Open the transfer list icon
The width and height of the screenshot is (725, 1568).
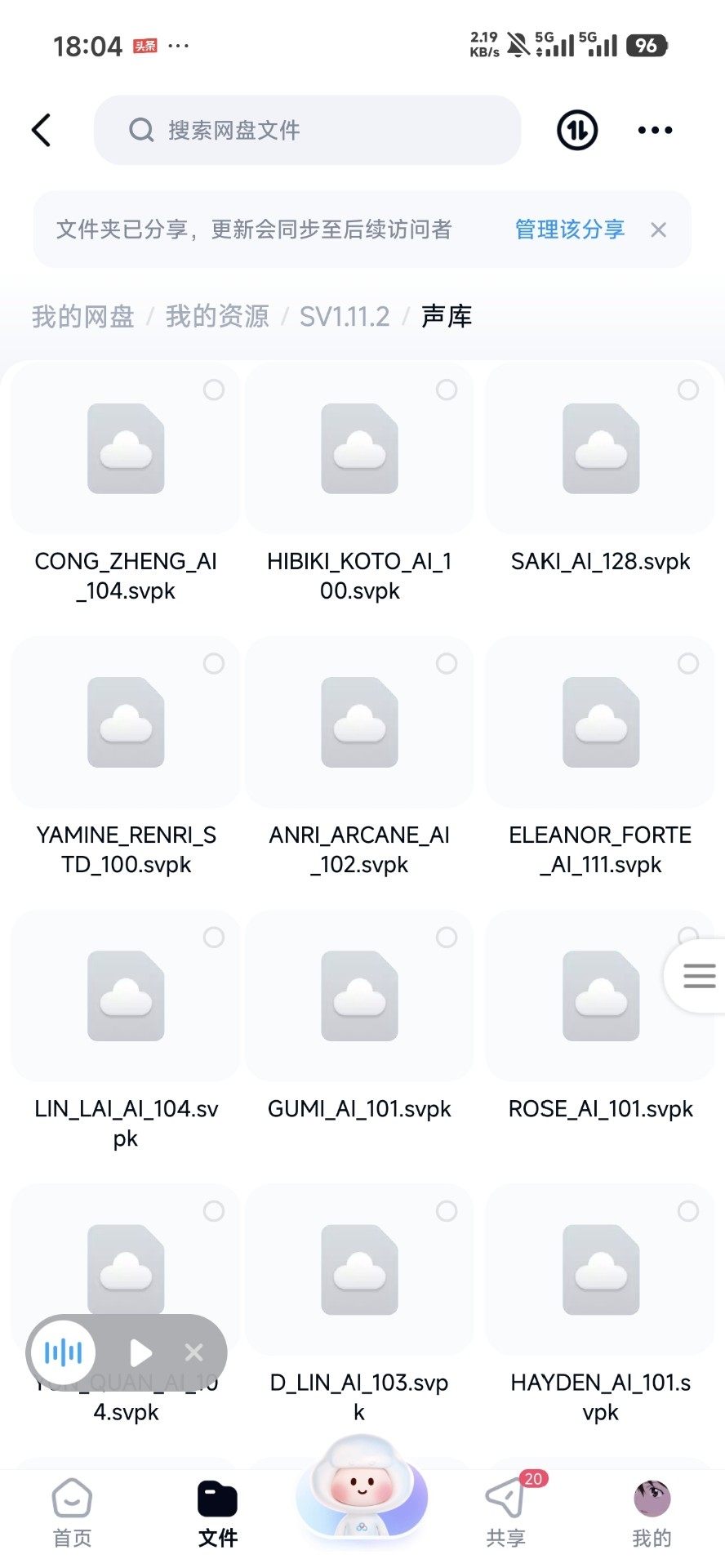point(577,130)
